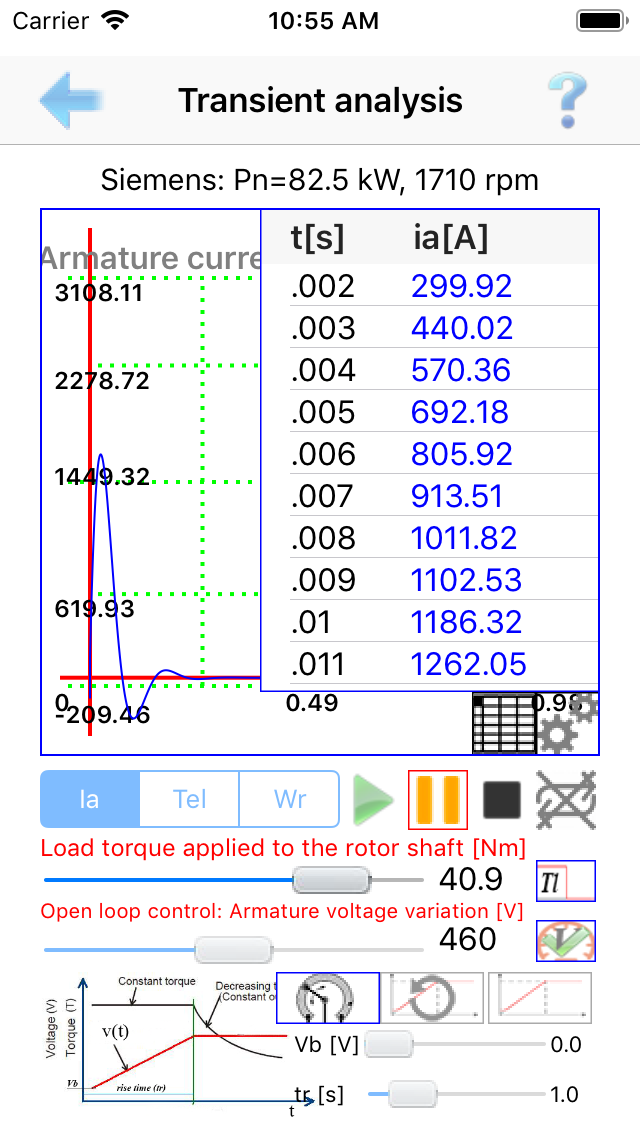Tap the crossed-out link icon
The image size is (640, 1136).
pyautogui.click(x=566, y=800)
